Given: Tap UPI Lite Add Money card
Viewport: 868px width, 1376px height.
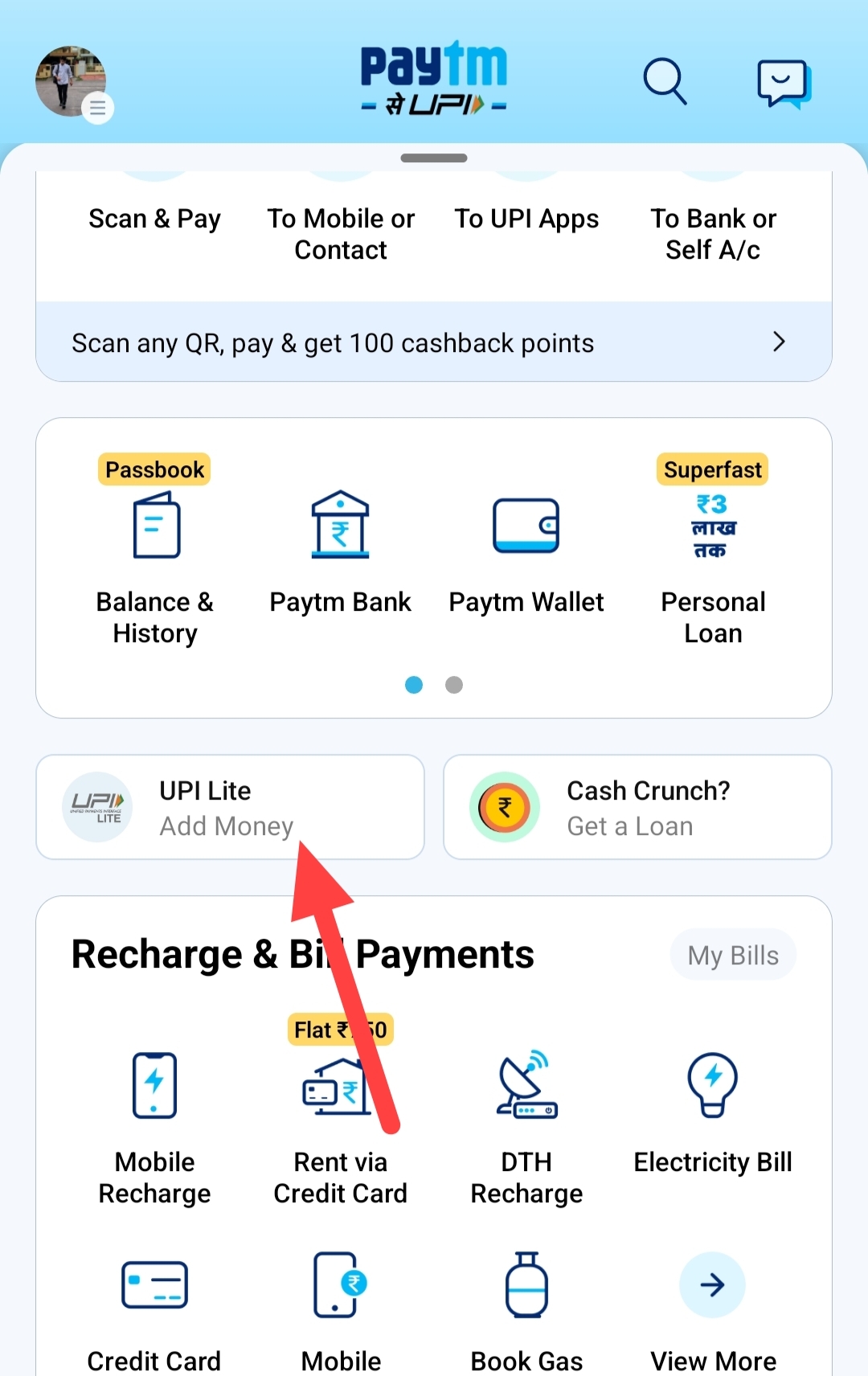Looking at the screenshot, I should 230,808.
